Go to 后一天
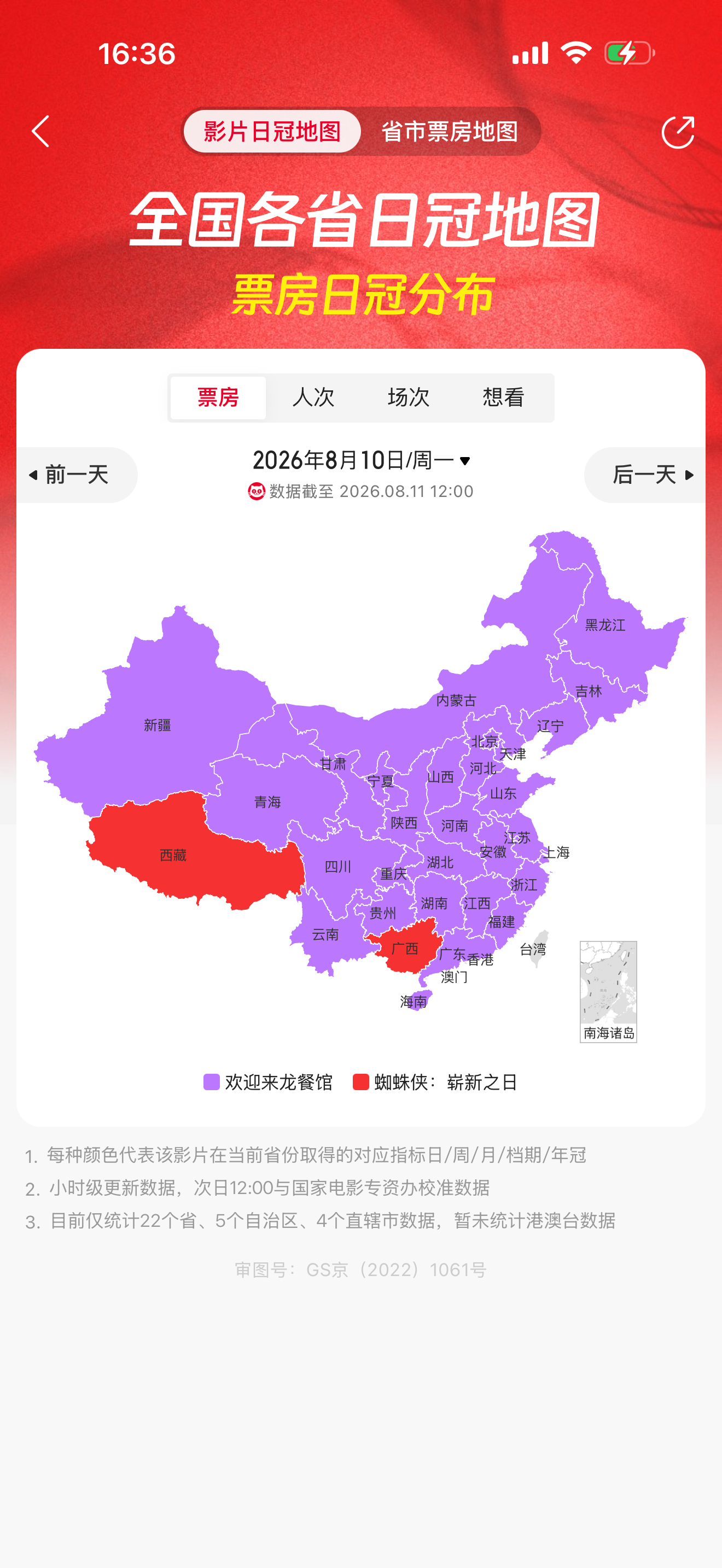The height and width of the screenshot is (1568, 722). [x=645, y=475]
